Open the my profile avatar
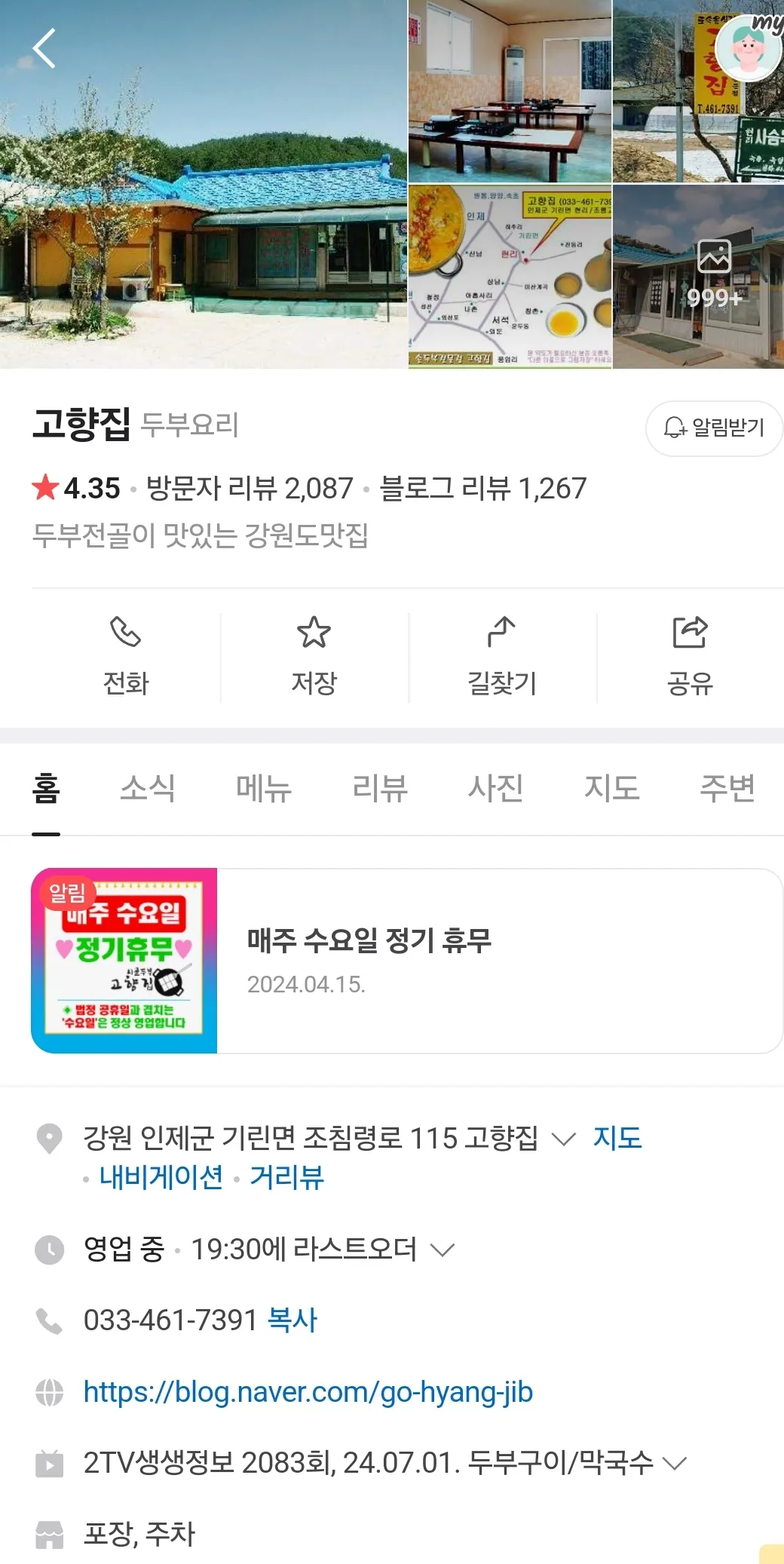 point(749,47)
